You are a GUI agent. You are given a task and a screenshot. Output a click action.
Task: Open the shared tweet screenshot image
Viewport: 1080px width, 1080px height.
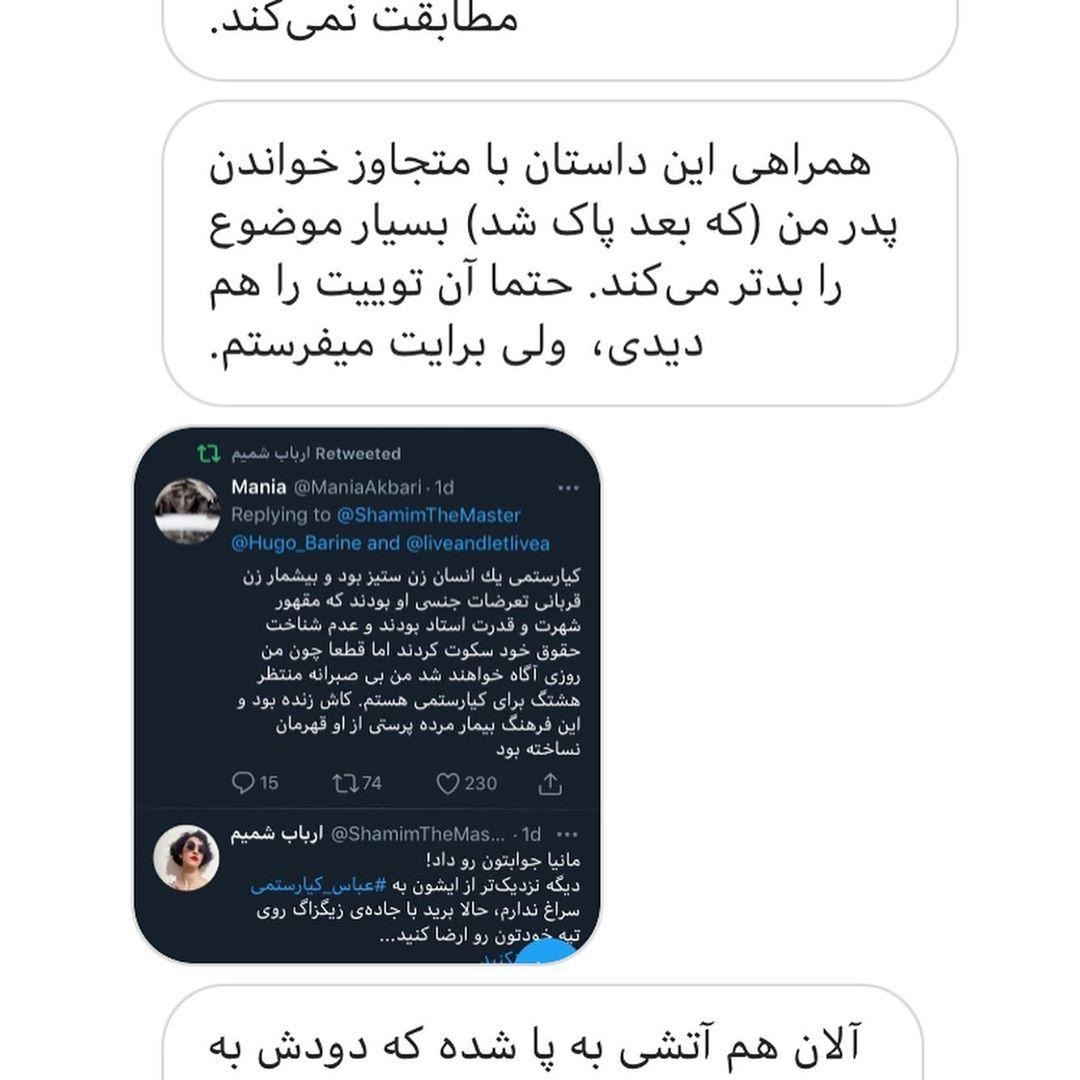(367, 695)
